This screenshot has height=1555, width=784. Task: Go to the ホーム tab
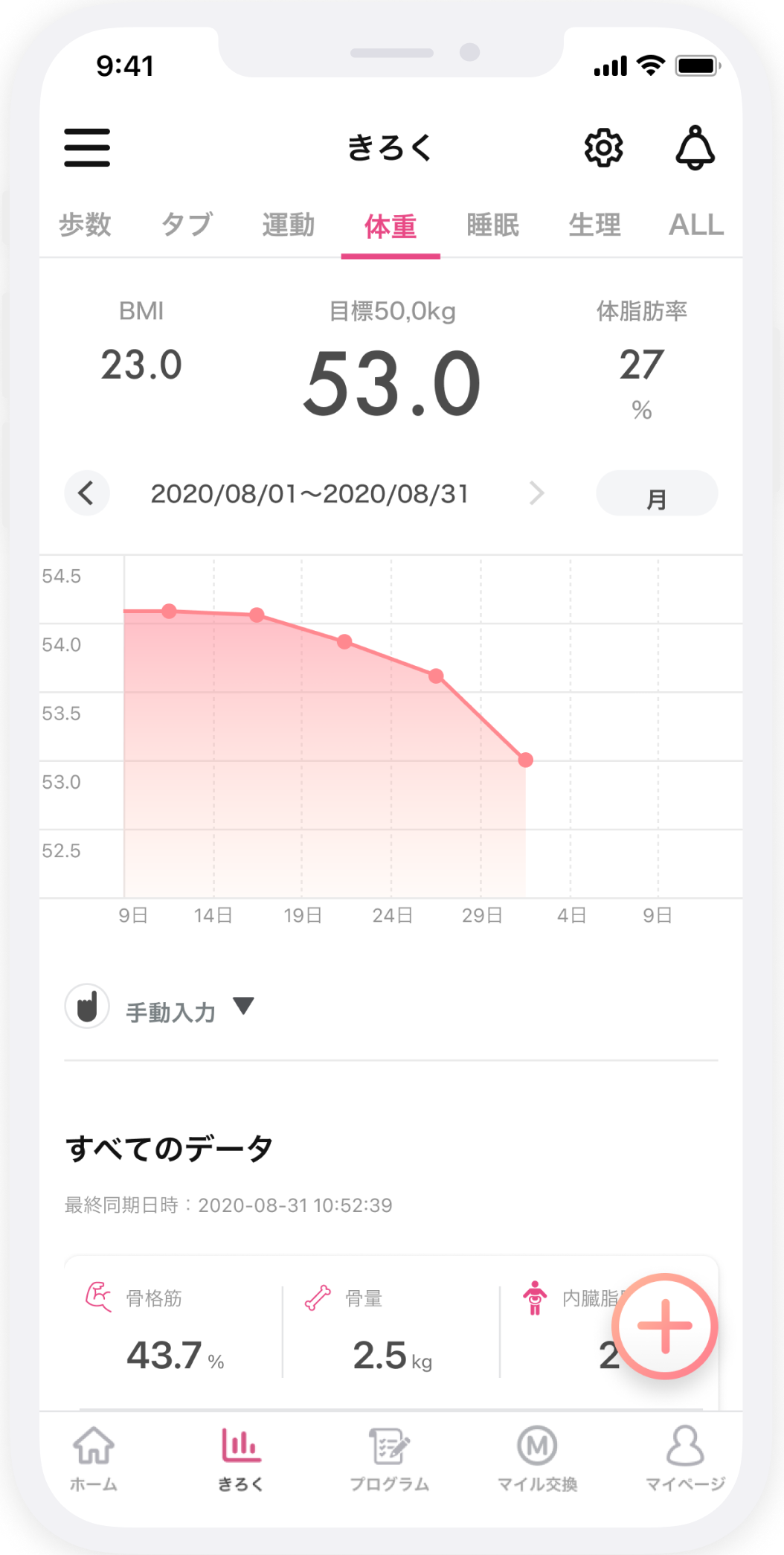click(x=94, y=1458)
